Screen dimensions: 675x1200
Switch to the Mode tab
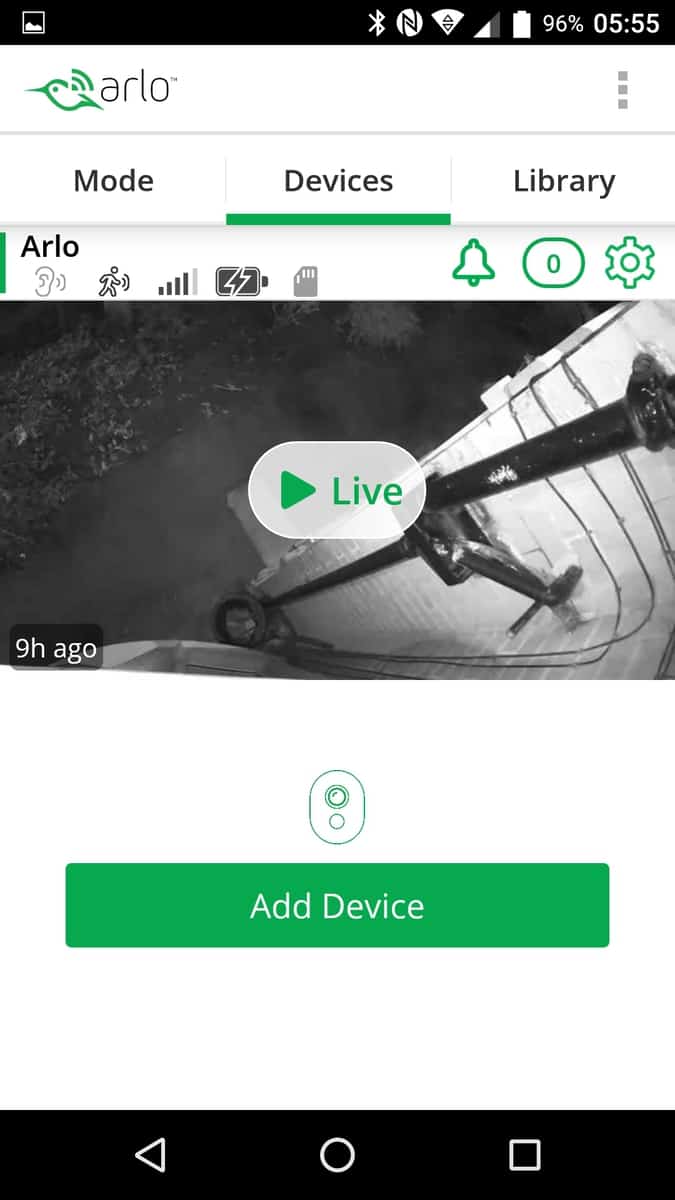tap(113, 181)
